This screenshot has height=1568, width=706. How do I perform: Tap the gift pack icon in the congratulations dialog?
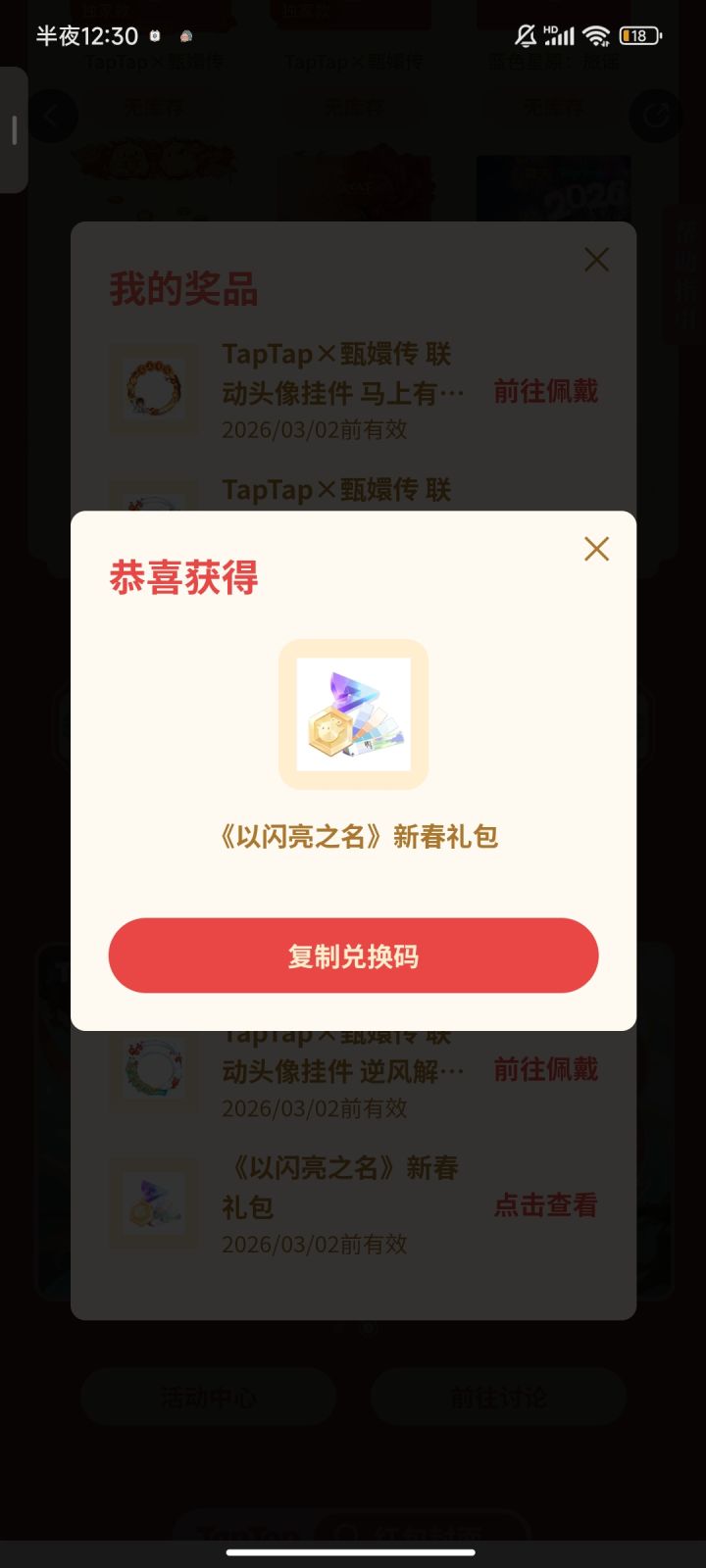pyautogui.click(x=353, y=714)
